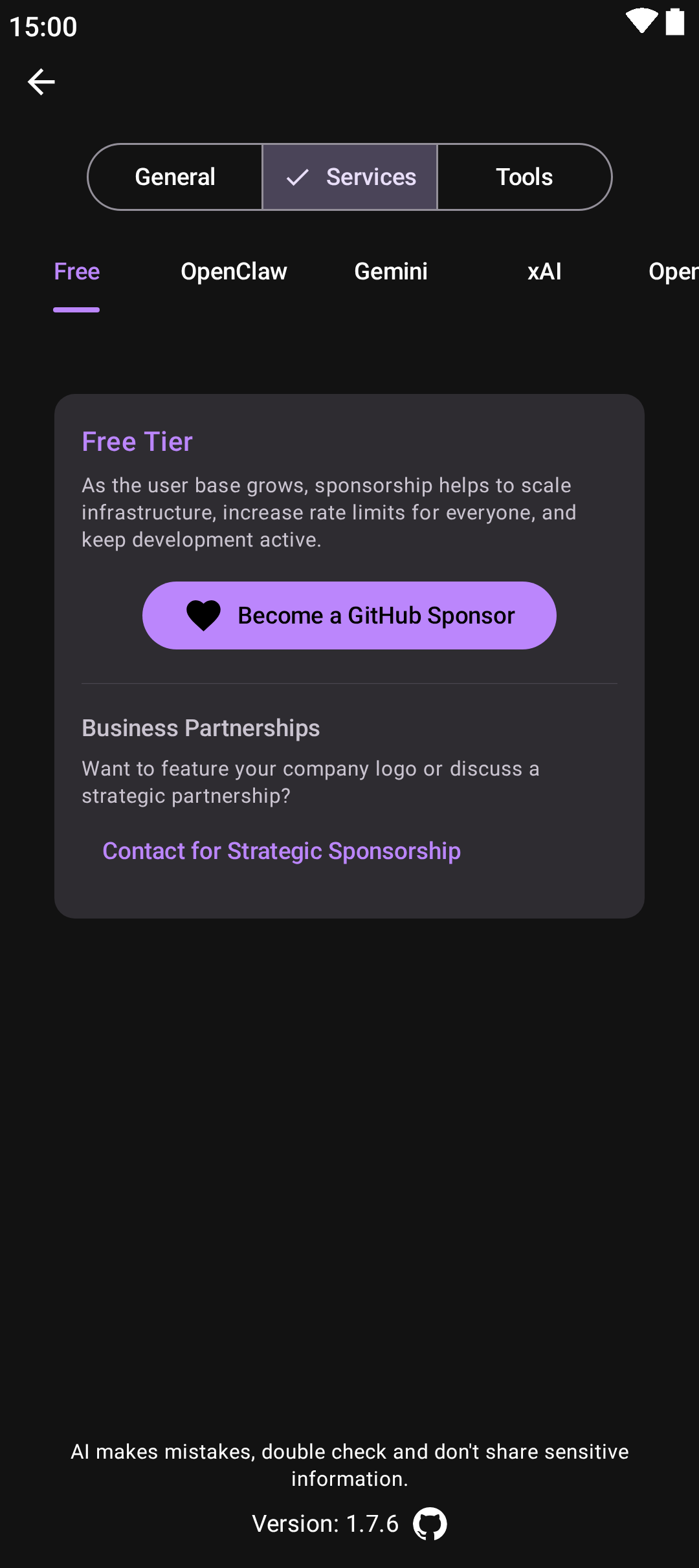Open Contact for Strategic Sponsorship link
The height and width of the screenshot is (1568, 699).
(282, 851)
